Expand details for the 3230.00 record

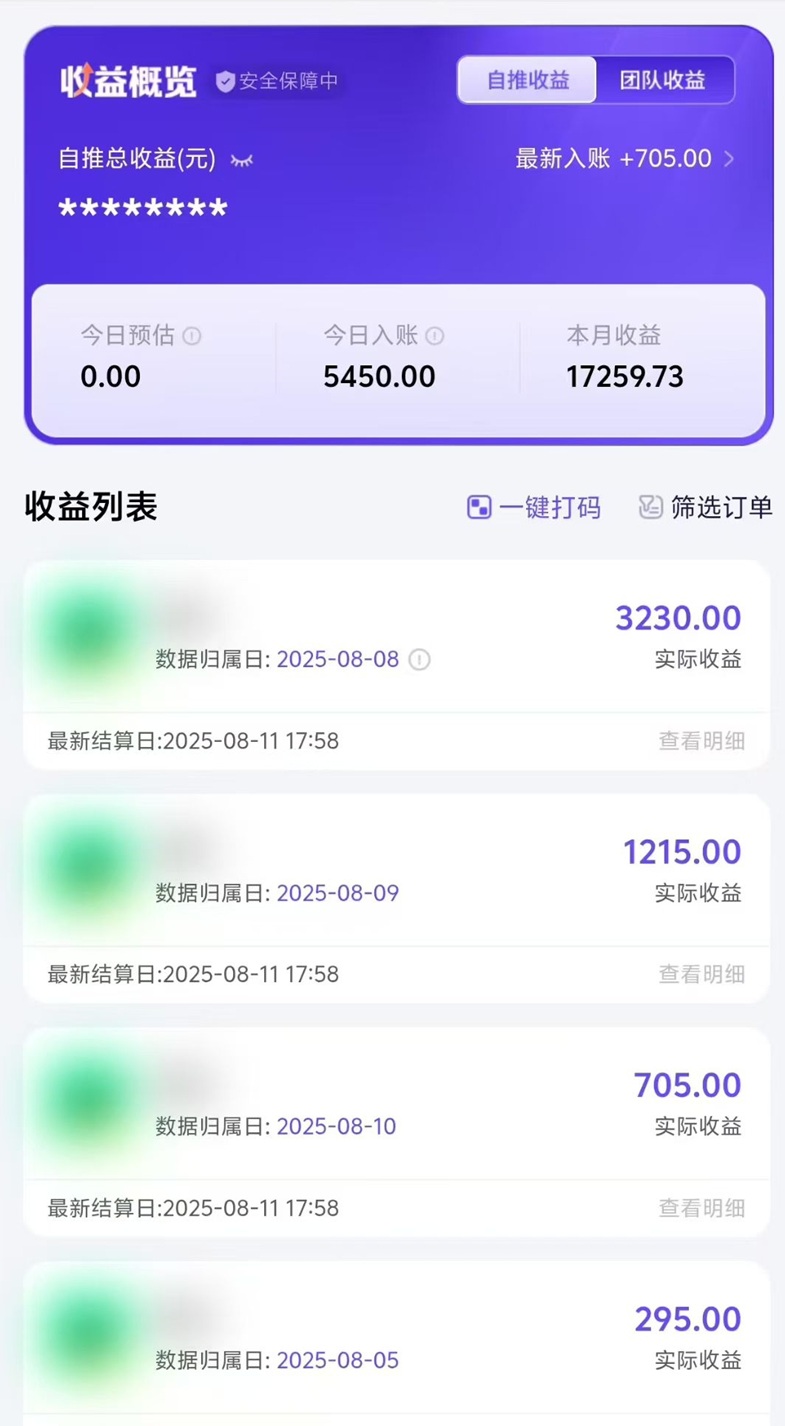click(702, 740)
